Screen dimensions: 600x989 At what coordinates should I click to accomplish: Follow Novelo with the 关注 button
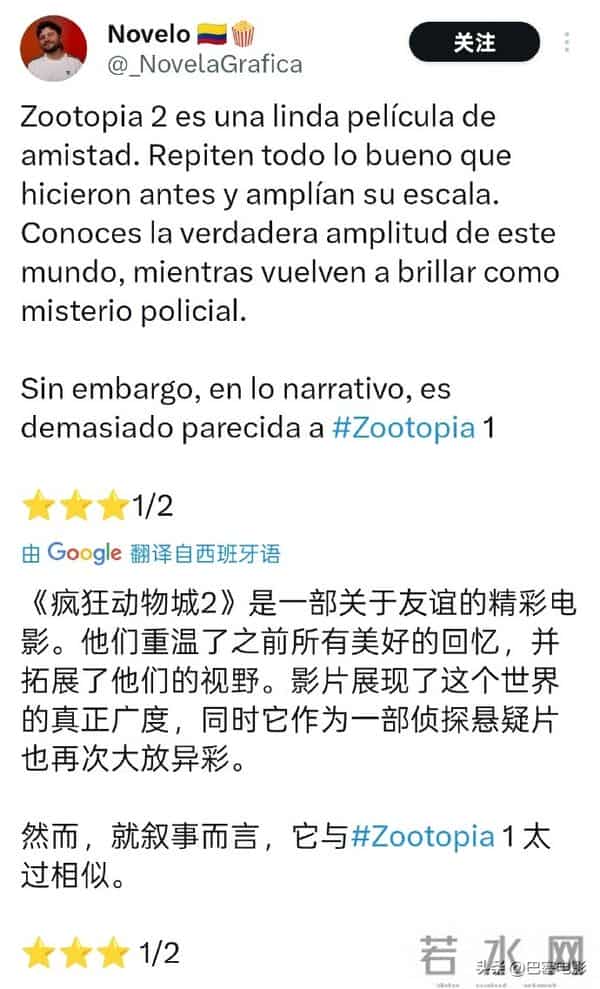pyautogui.click(x=474, y=43)
